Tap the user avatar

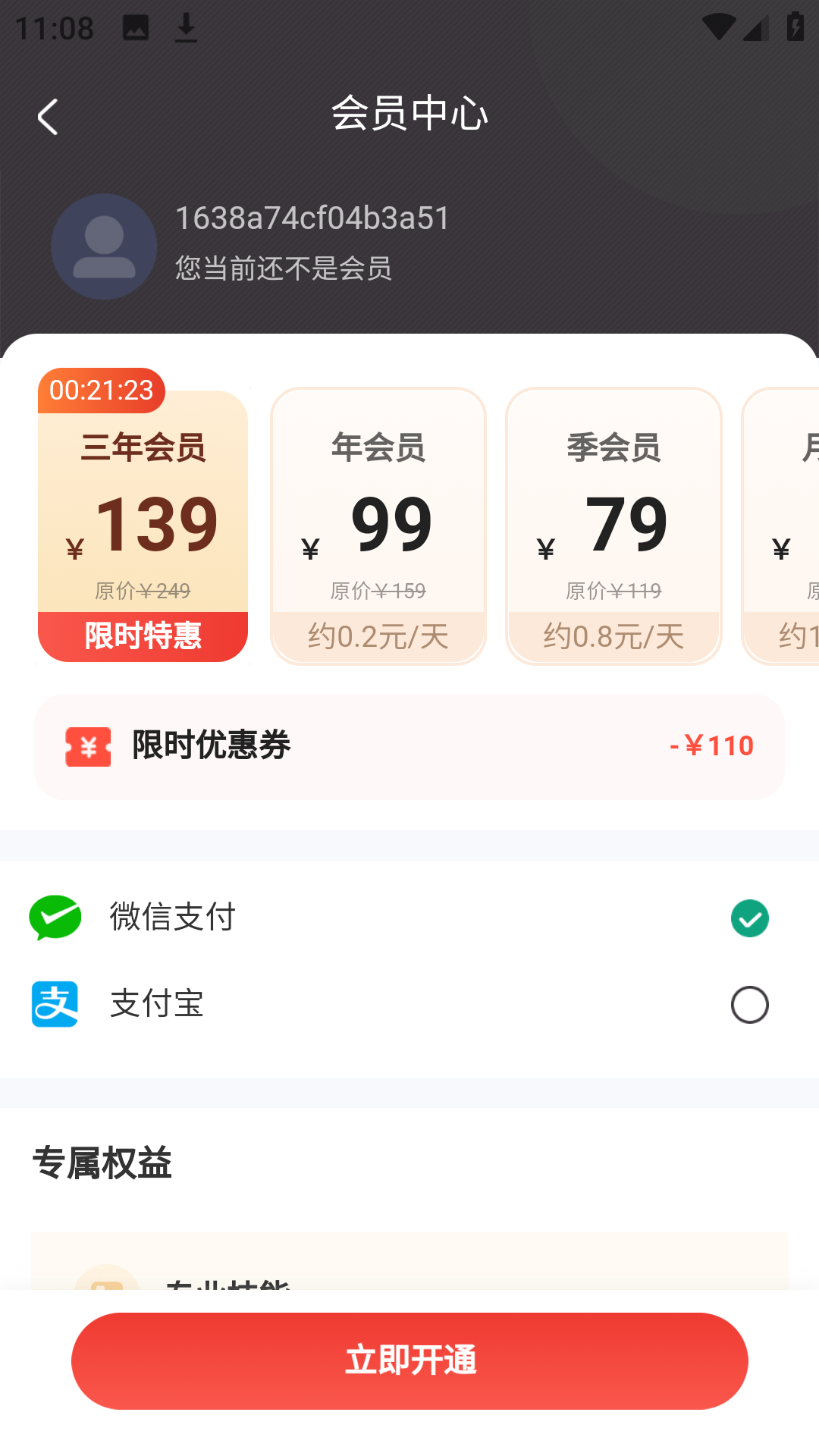(x=104, y=246)
